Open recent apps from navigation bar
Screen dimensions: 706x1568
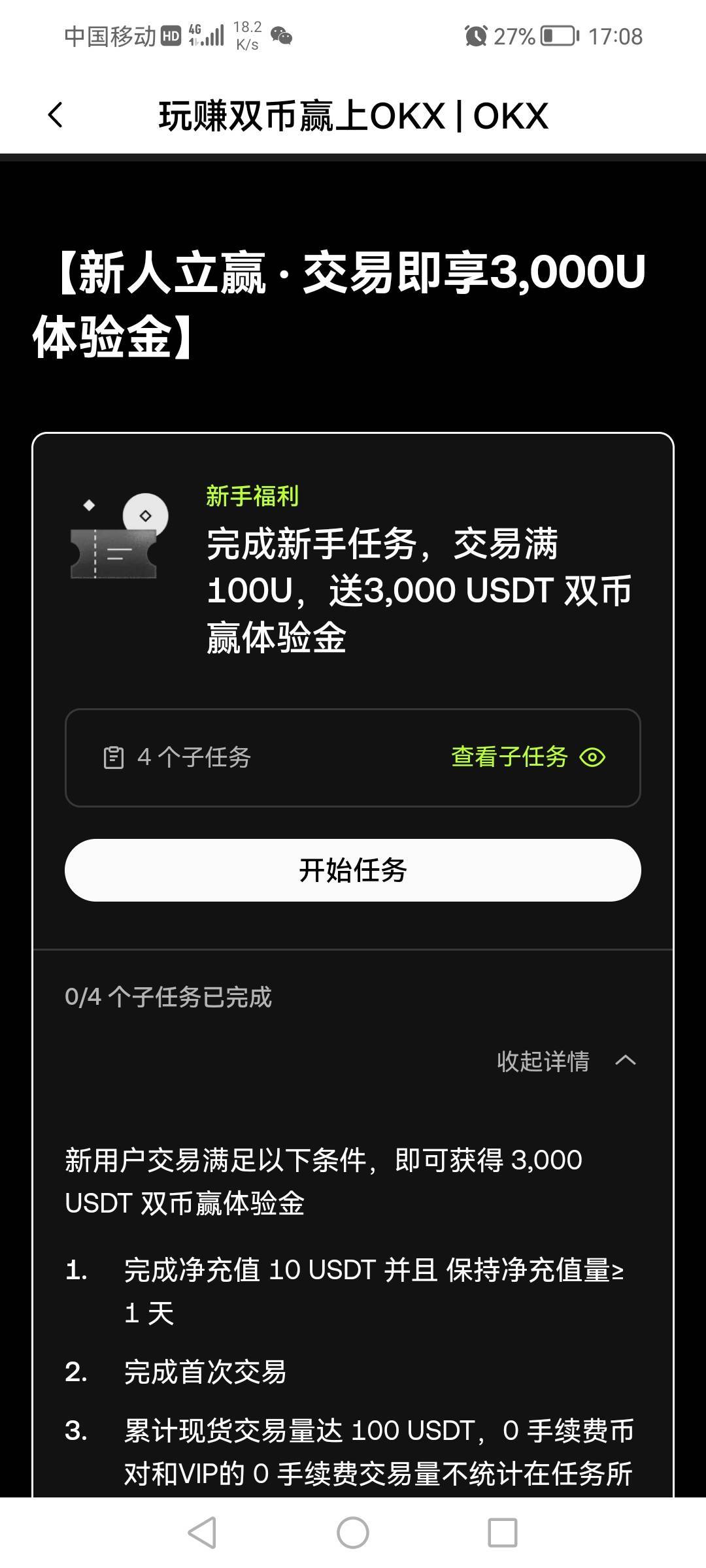(x=503, y=1533)
